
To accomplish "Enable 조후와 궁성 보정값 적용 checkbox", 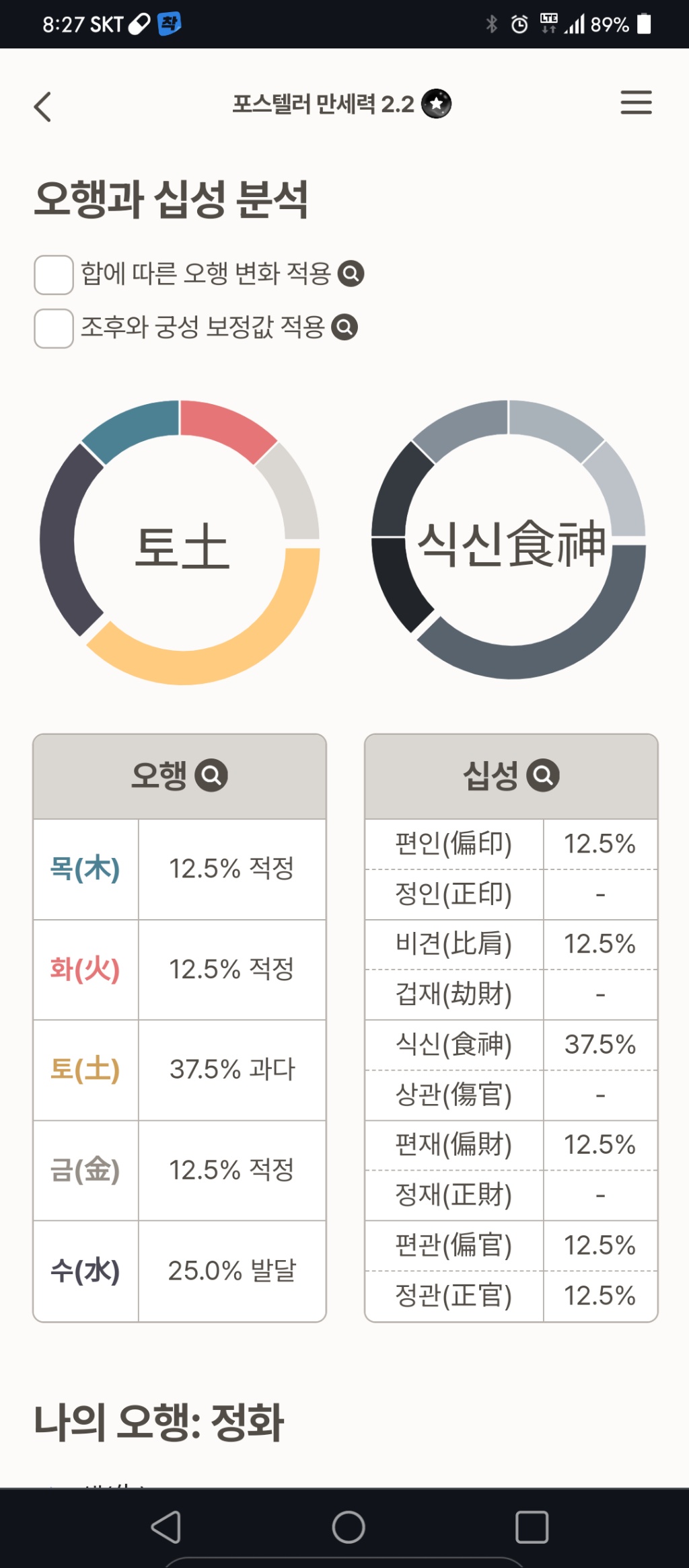I will coord(54,328).
